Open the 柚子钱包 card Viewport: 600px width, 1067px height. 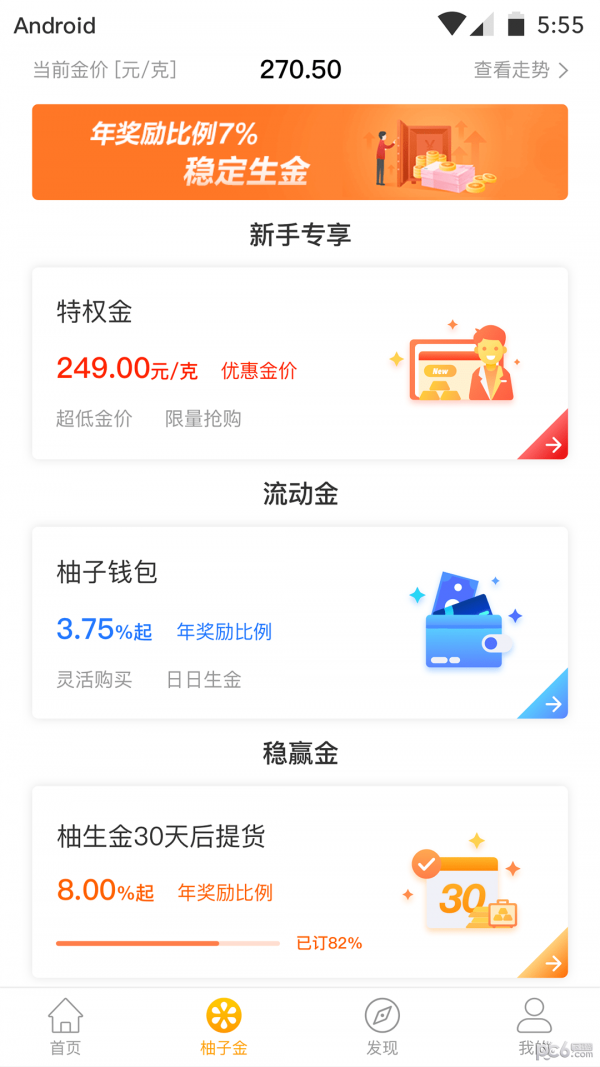(x=300, y=623)
